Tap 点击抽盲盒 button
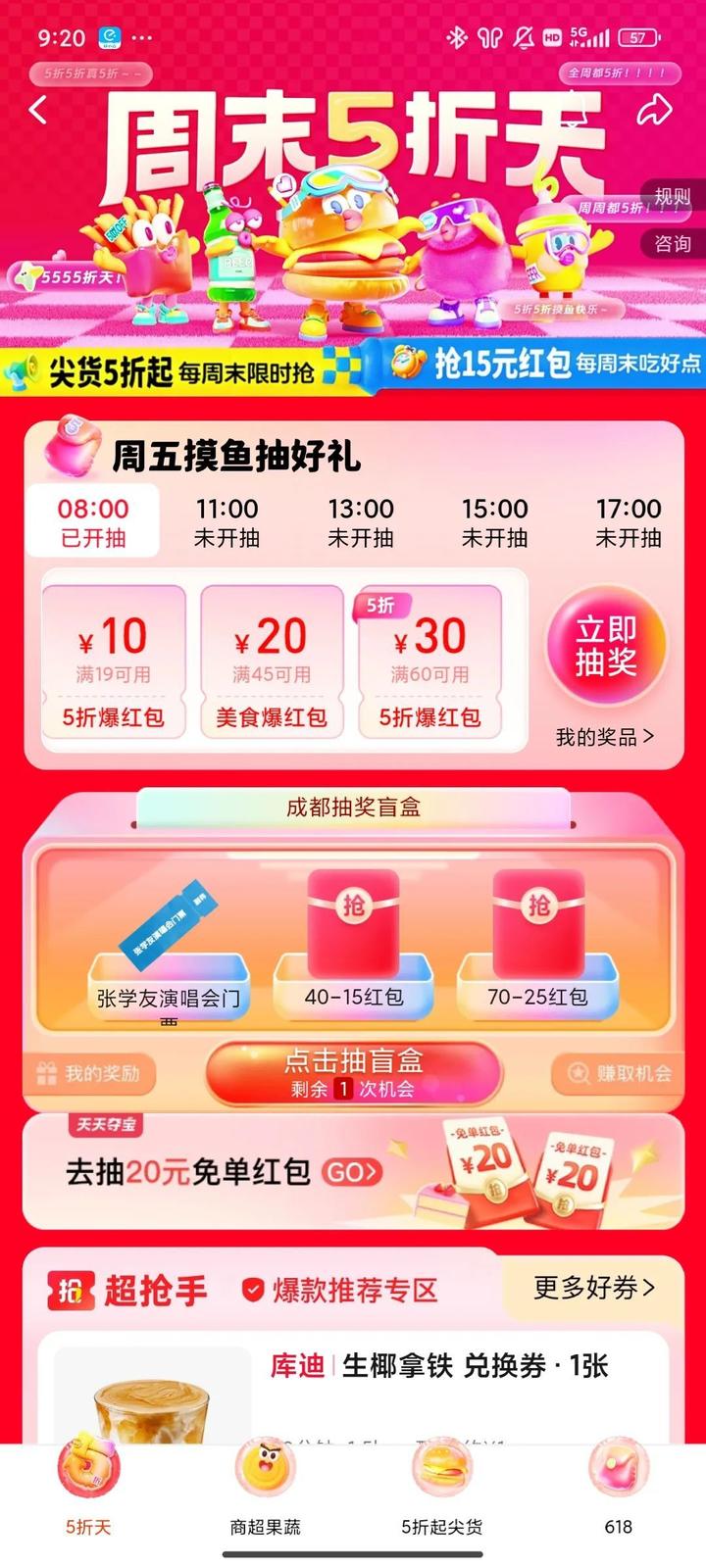Image resolution: width=706 pixels, height=1568 pixels. (353, 1072)
